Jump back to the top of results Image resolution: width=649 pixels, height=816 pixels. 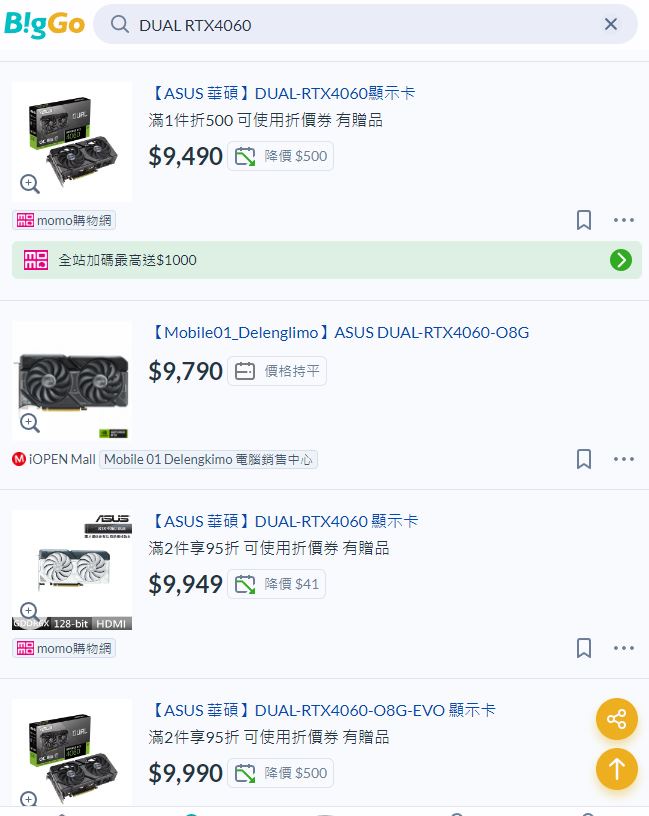[616, 769]
